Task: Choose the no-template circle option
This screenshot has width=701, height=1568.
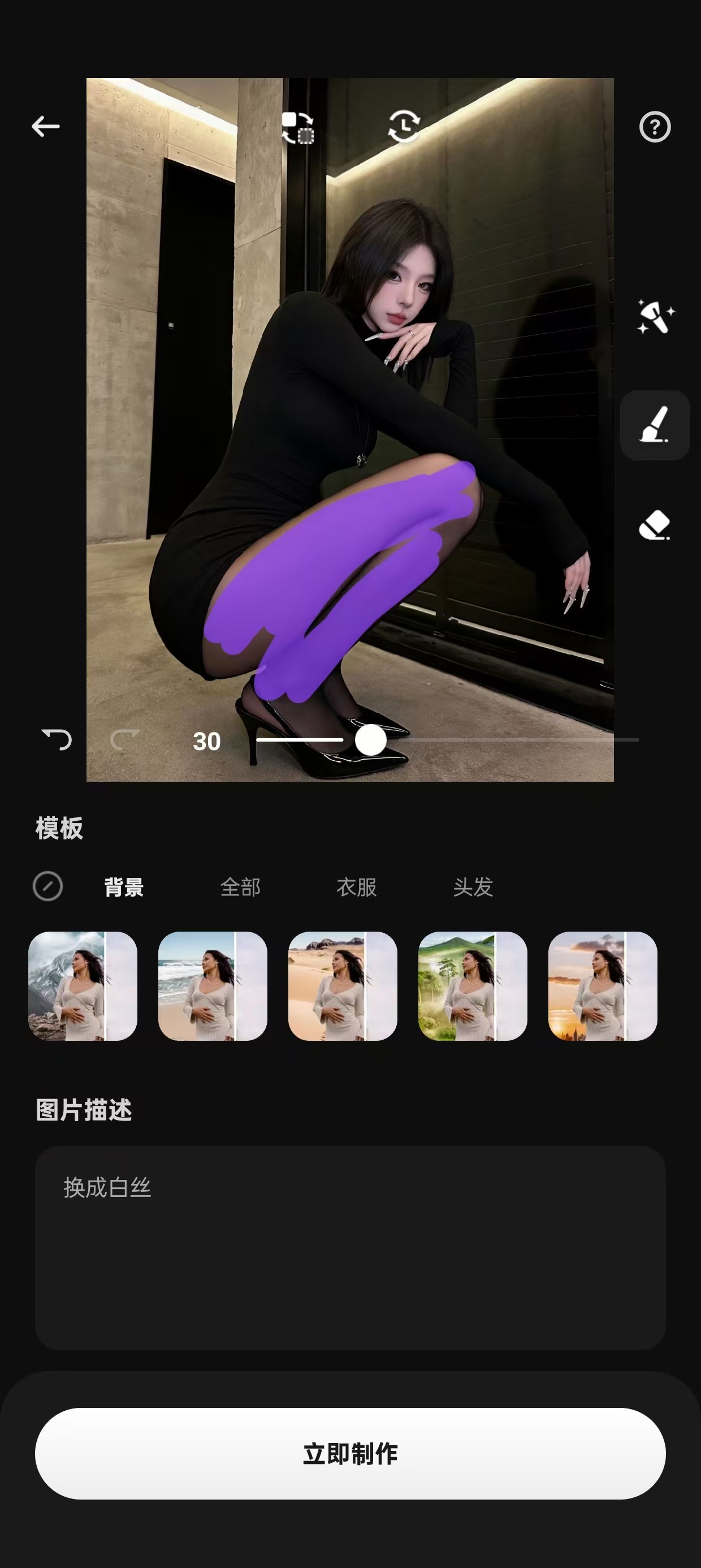Action: 47,886
